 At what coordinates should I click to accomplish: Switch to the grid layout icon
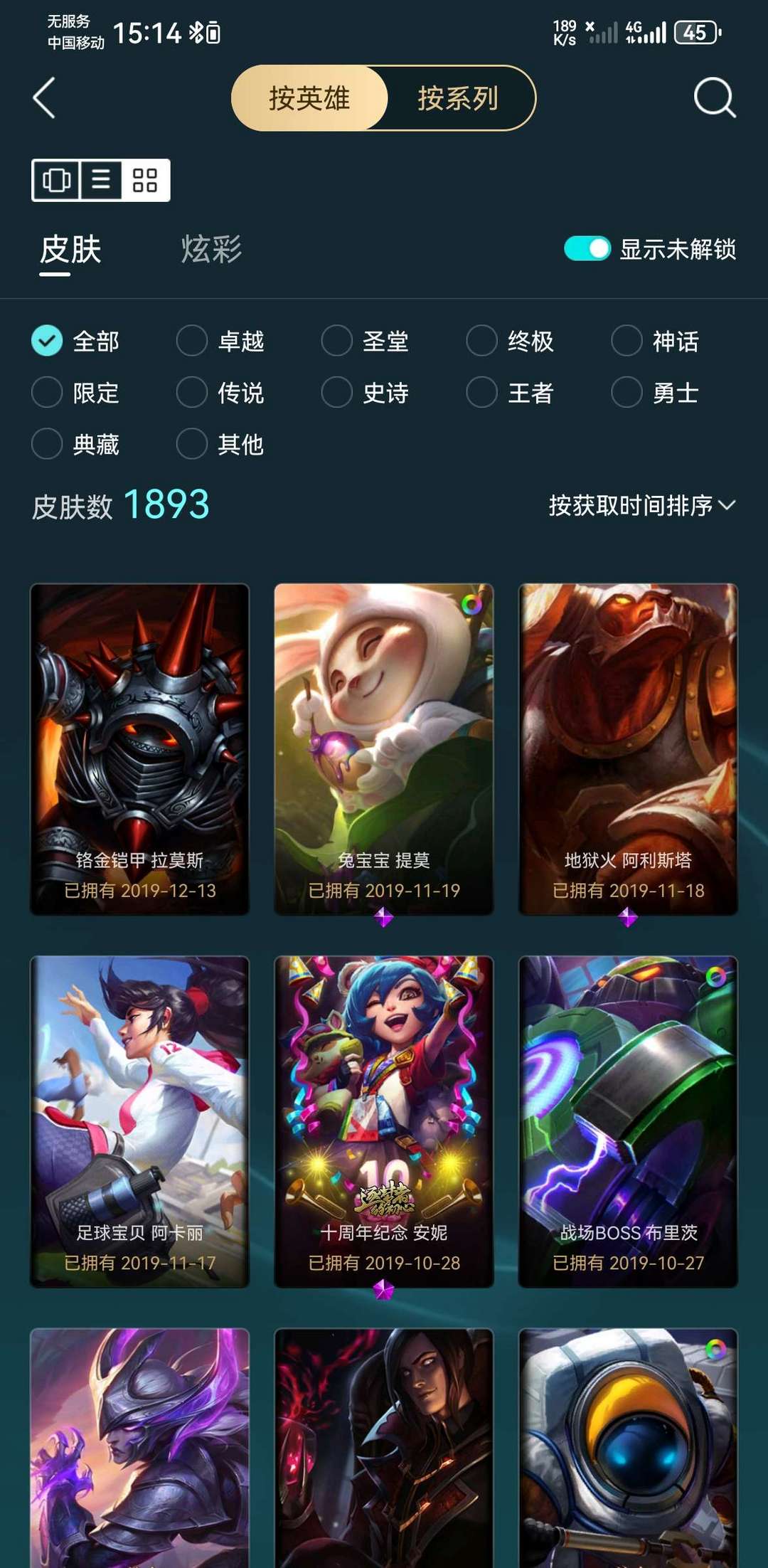145,180
